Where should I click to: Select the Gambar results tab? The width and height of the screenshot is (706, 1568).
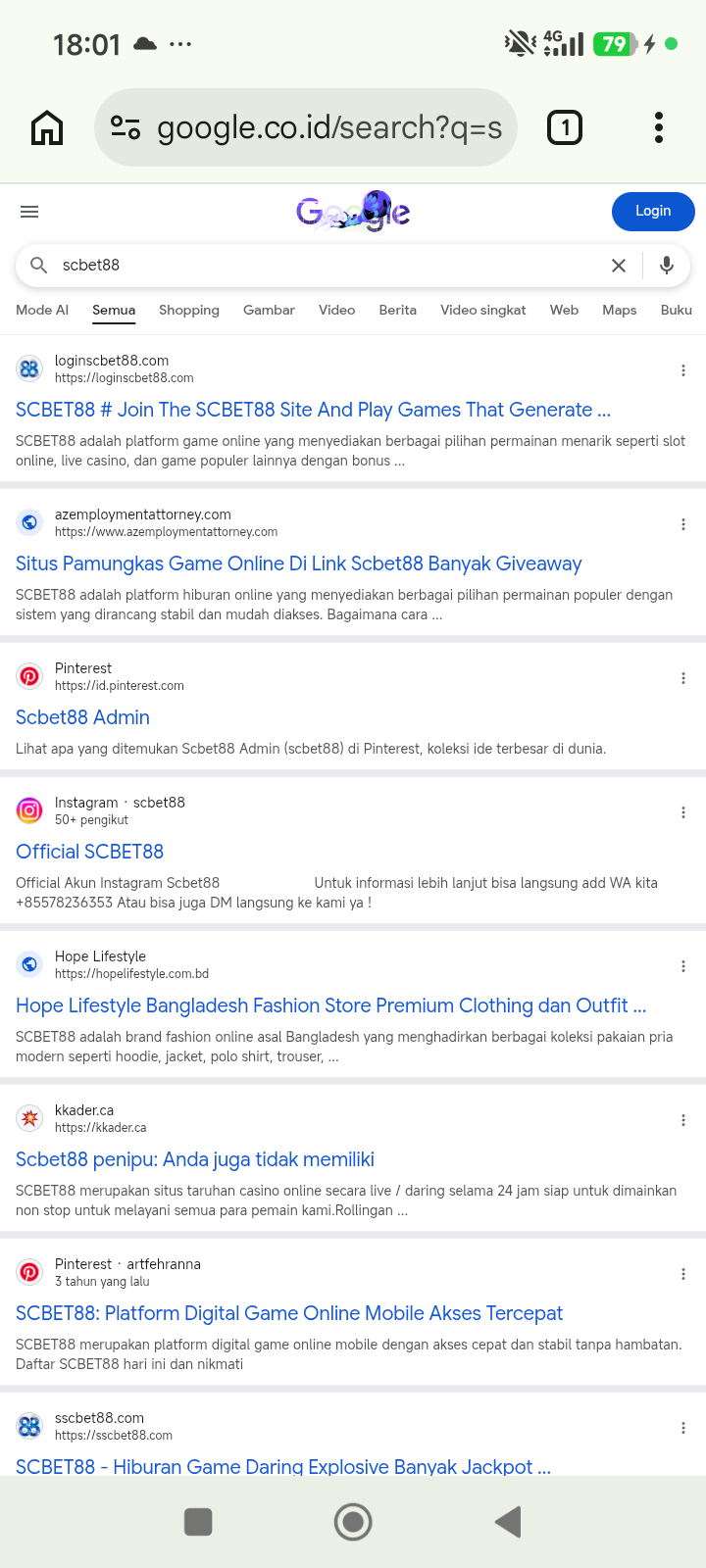point(269,310)
